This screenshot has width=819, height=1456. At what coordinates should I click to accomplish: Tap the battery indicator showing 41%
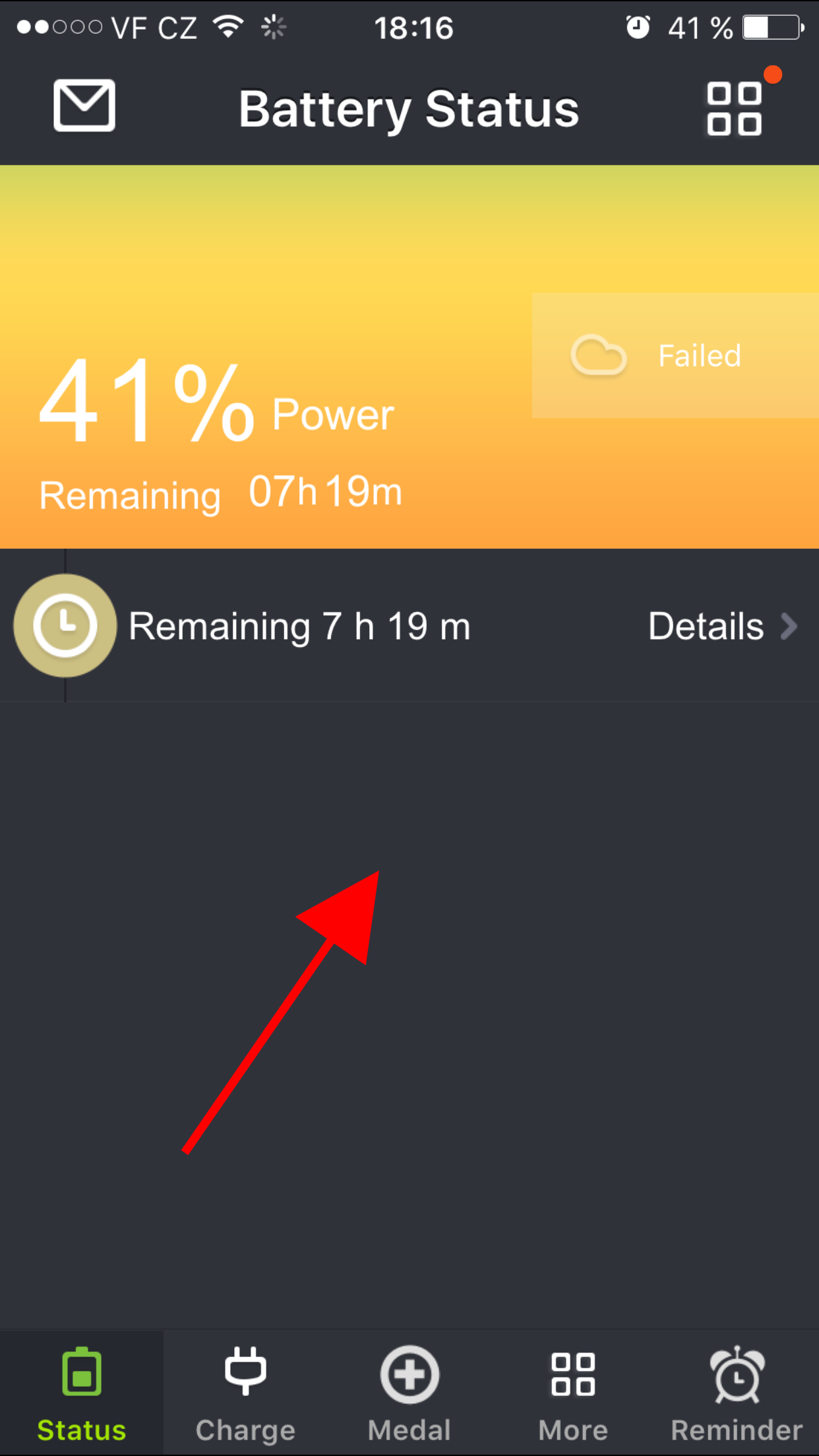click(x=770, y=28)
